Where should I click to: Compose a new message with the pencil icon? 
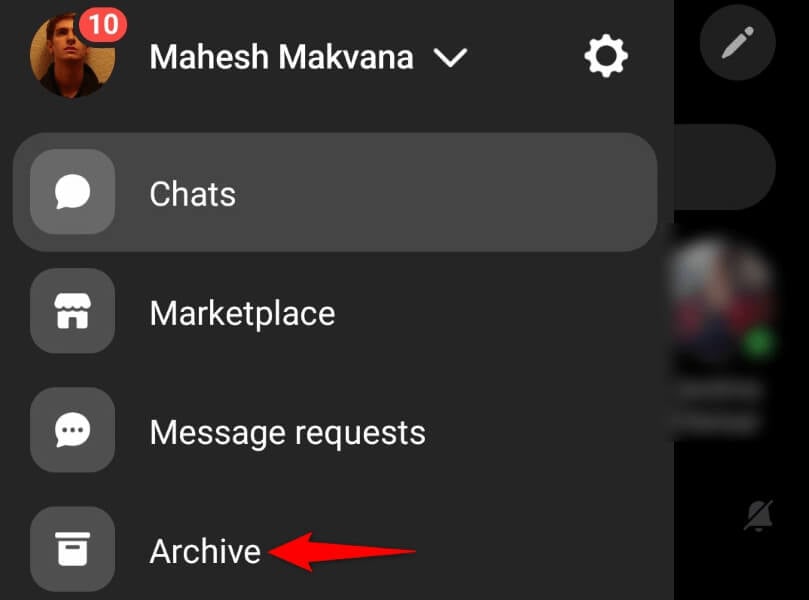tap(737, 43)
